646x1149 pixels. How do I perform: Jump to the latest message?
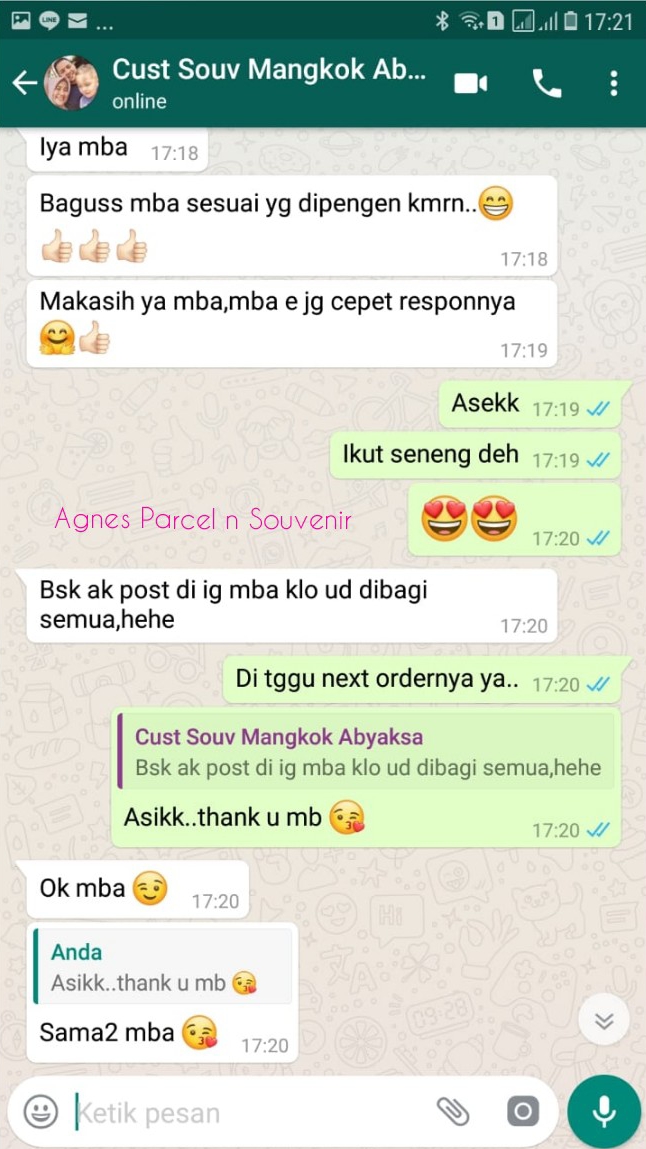click(604, 1020)
